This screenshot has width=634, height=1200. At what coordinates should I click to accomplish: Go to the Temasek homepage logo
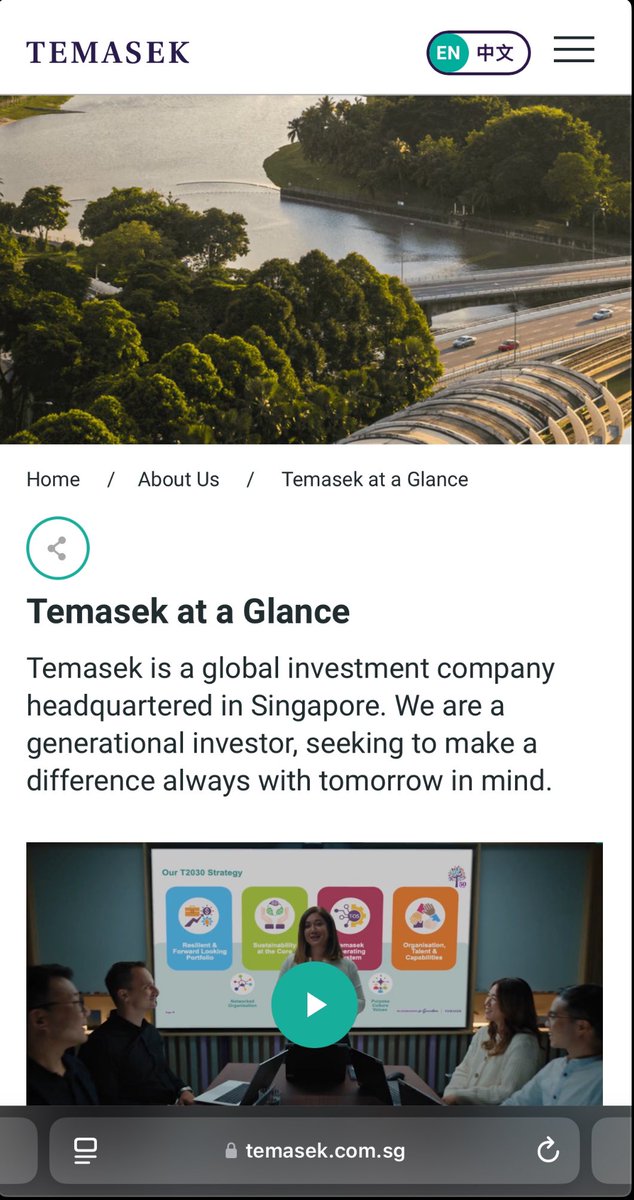[108, 53]
